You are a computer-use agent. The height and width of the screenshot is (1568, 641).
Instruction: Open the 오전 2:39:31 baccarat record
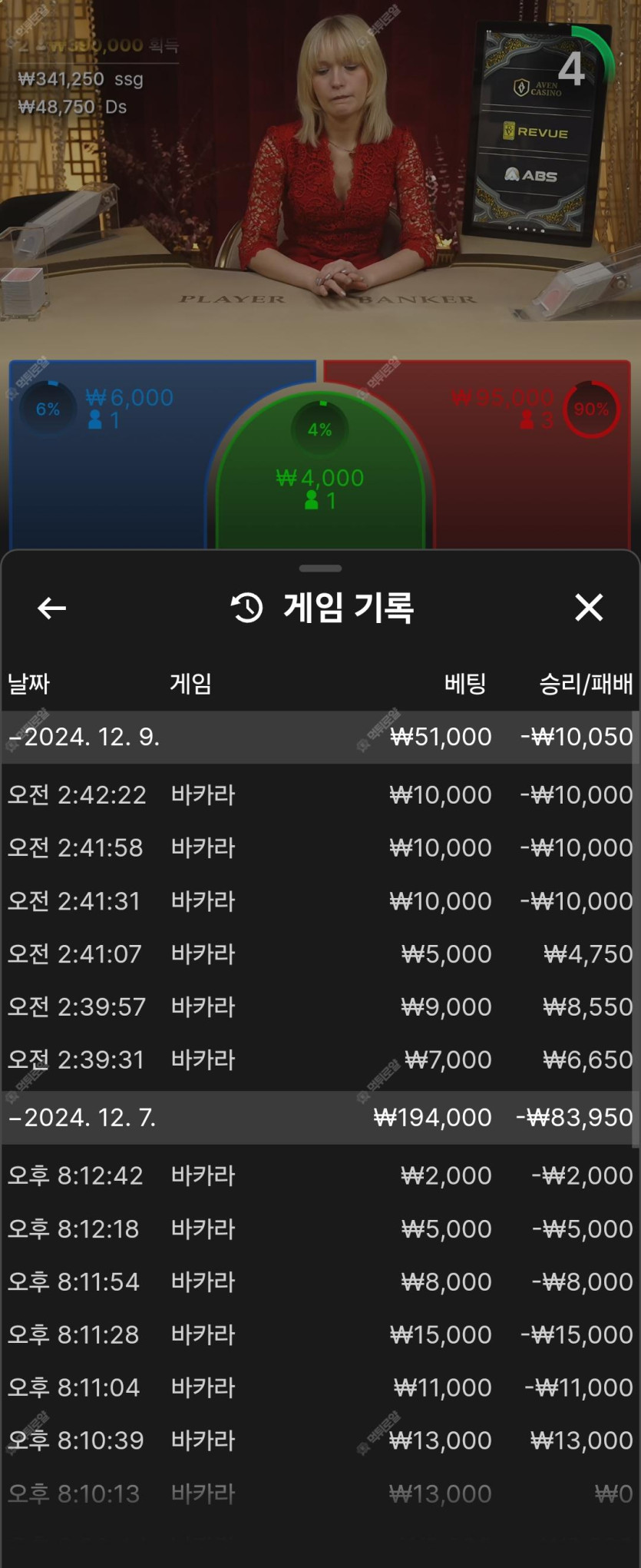pyautogui.click(x=319, y=1059)
